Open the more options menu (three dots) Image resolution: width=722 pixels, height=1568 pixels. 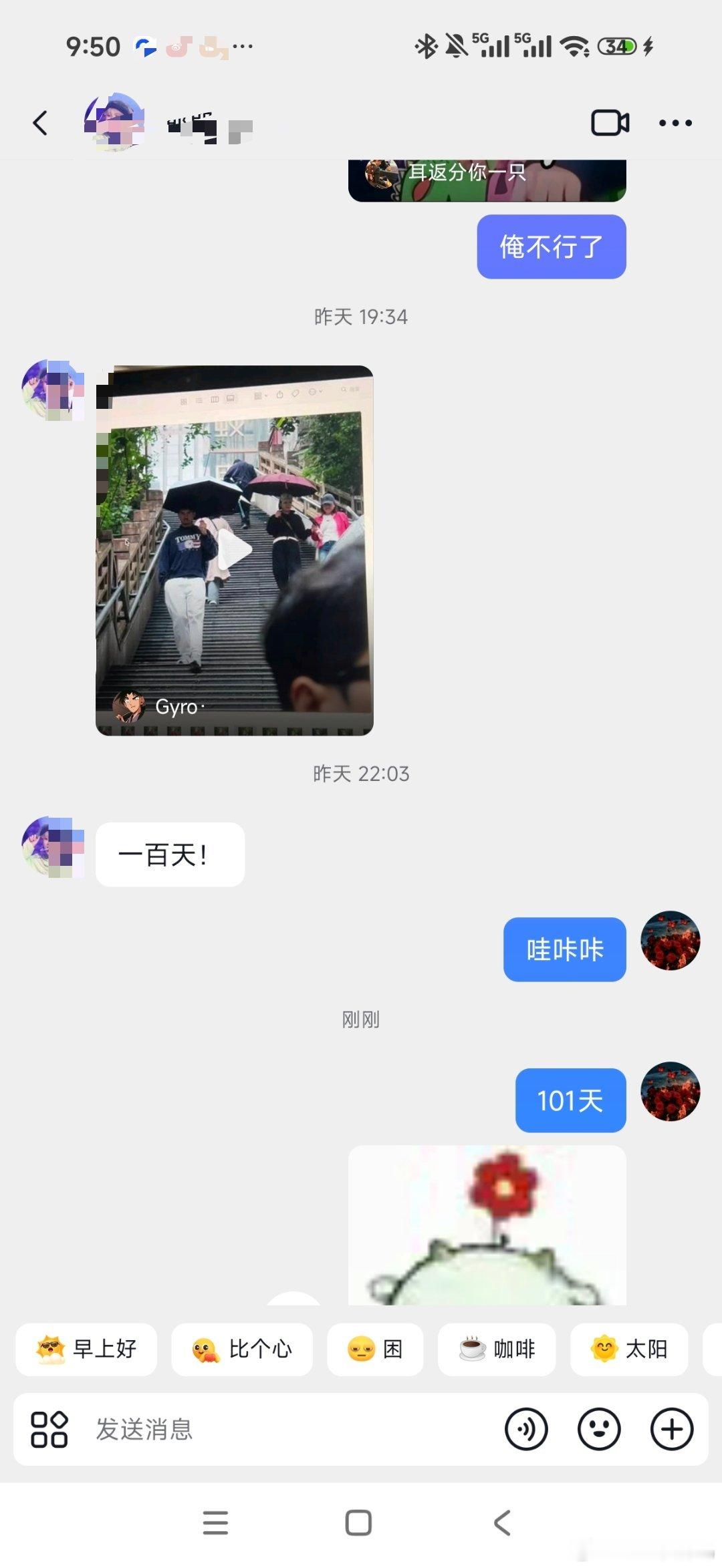677,123
